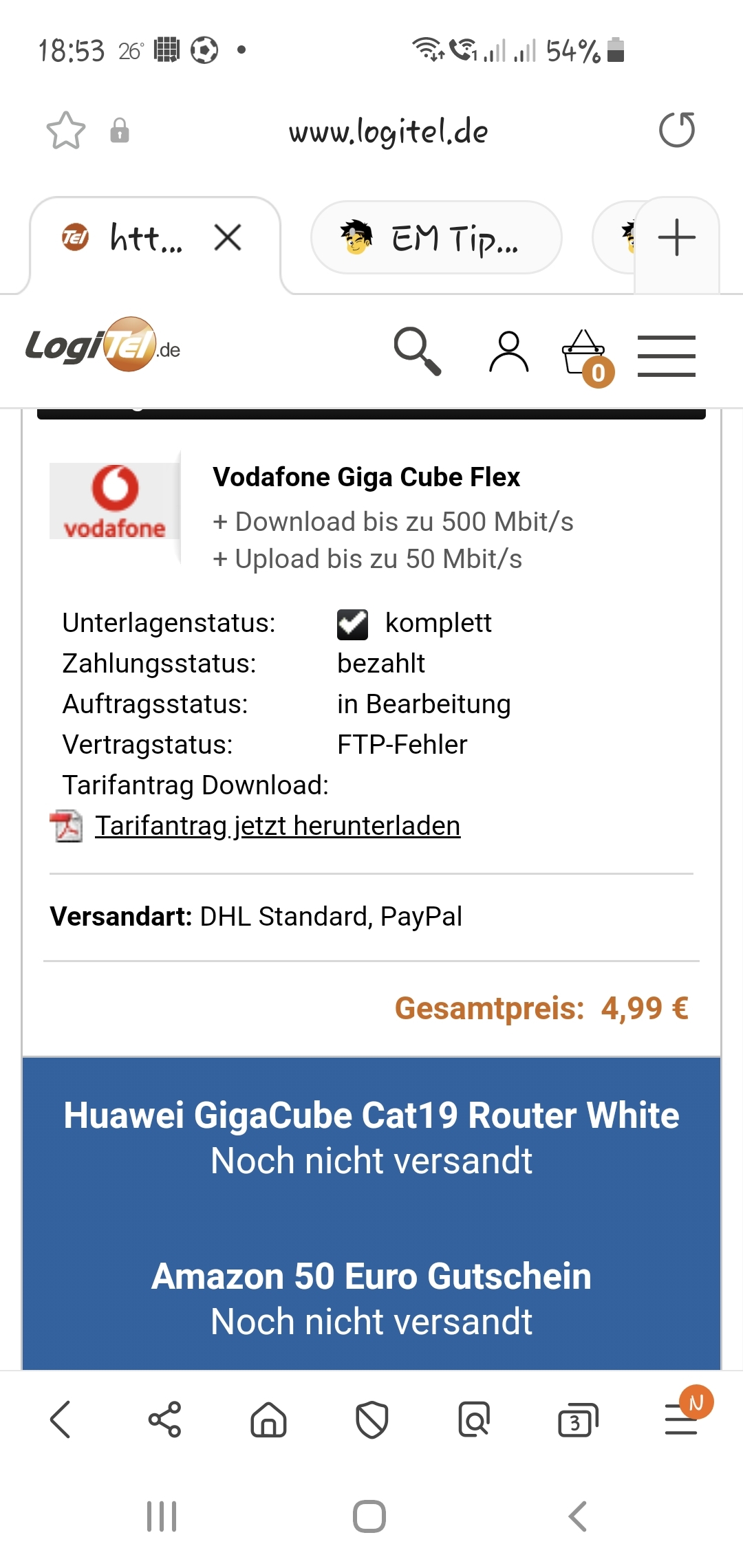Open the user account icon
743x1568 pixels.
pos(509,351)
